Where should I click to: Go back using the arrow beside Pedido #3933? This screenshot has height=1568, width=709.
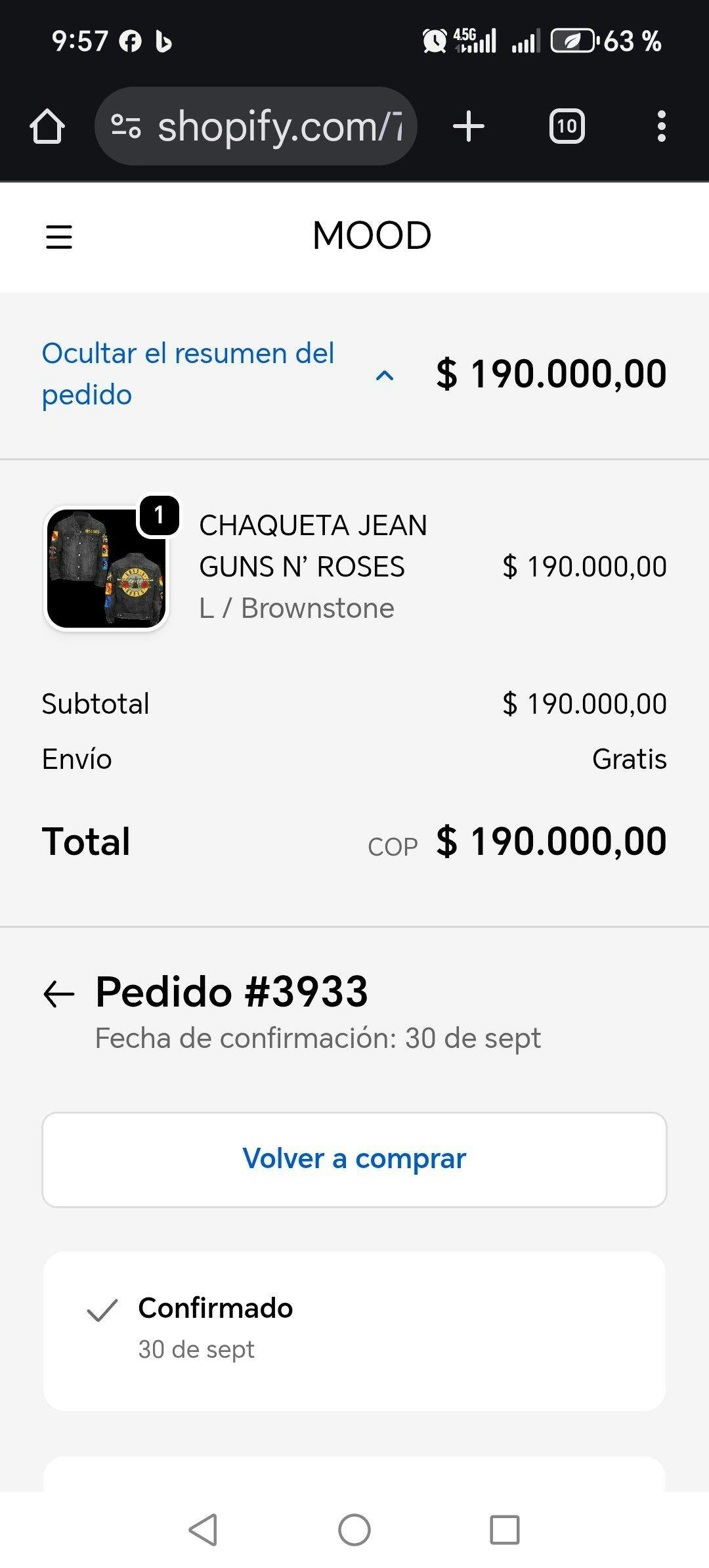59,993
